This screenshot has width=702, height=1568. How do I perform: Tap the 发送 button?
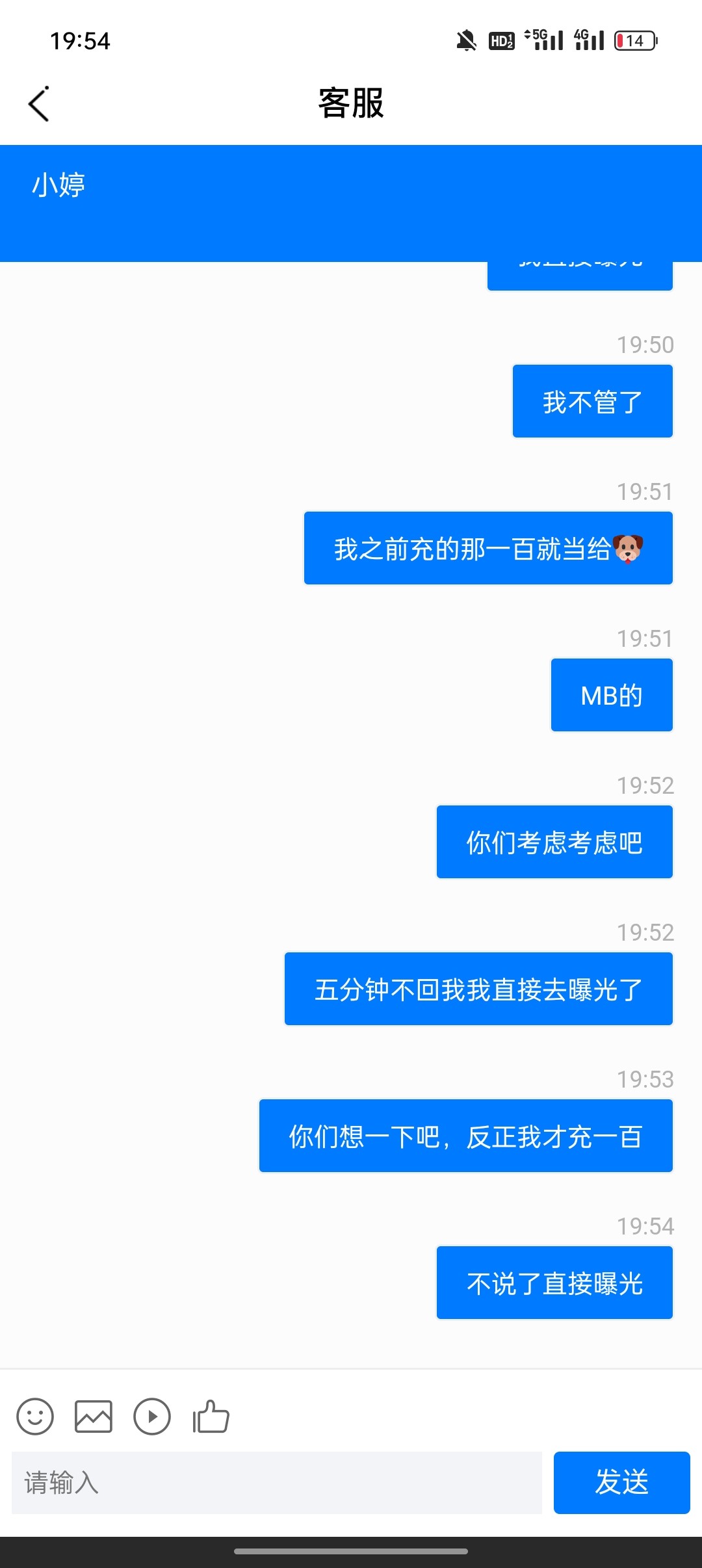[621, 1483]
